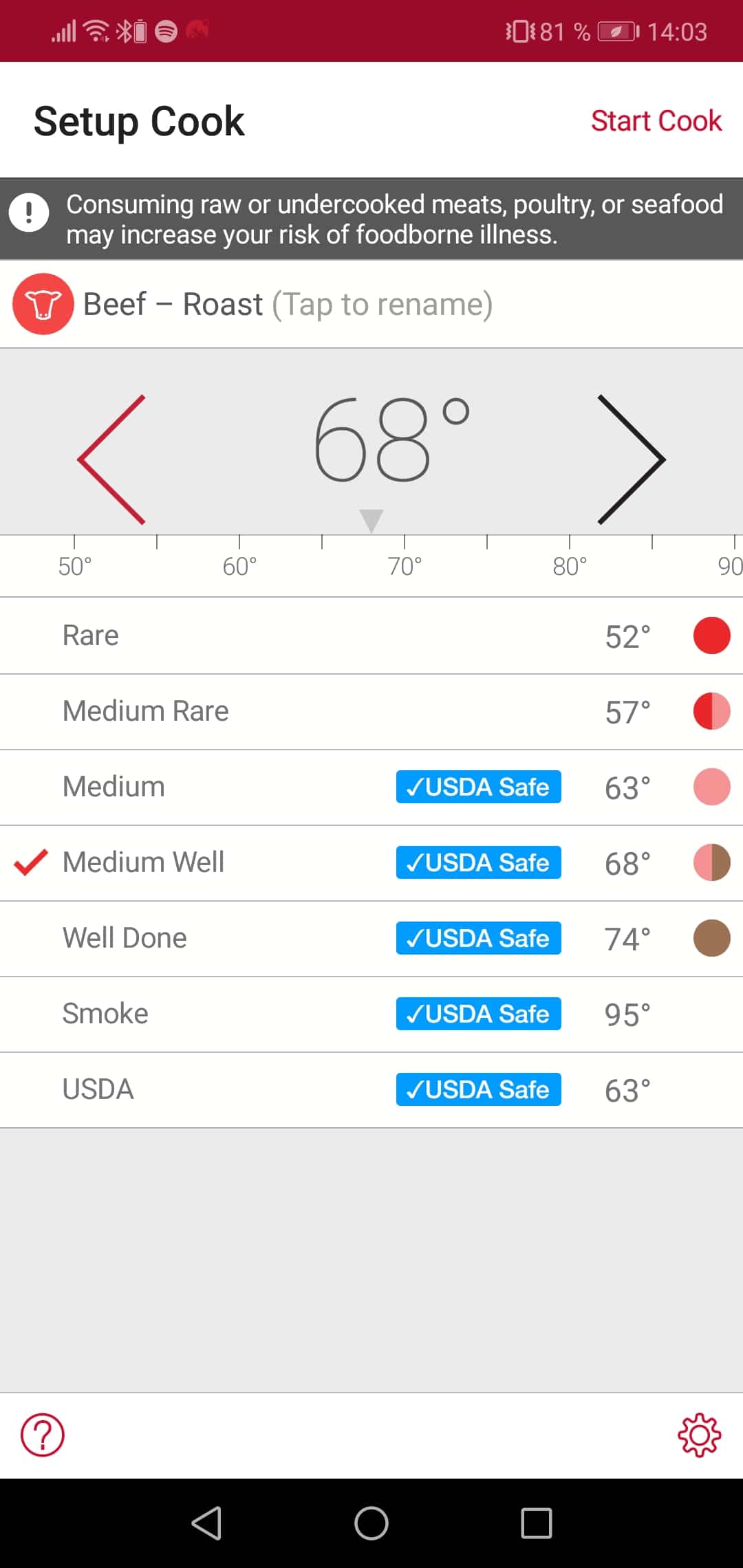This screenshot has width=743, height=1568.
Task: Open settings gear
Action: click(699, 1435)
